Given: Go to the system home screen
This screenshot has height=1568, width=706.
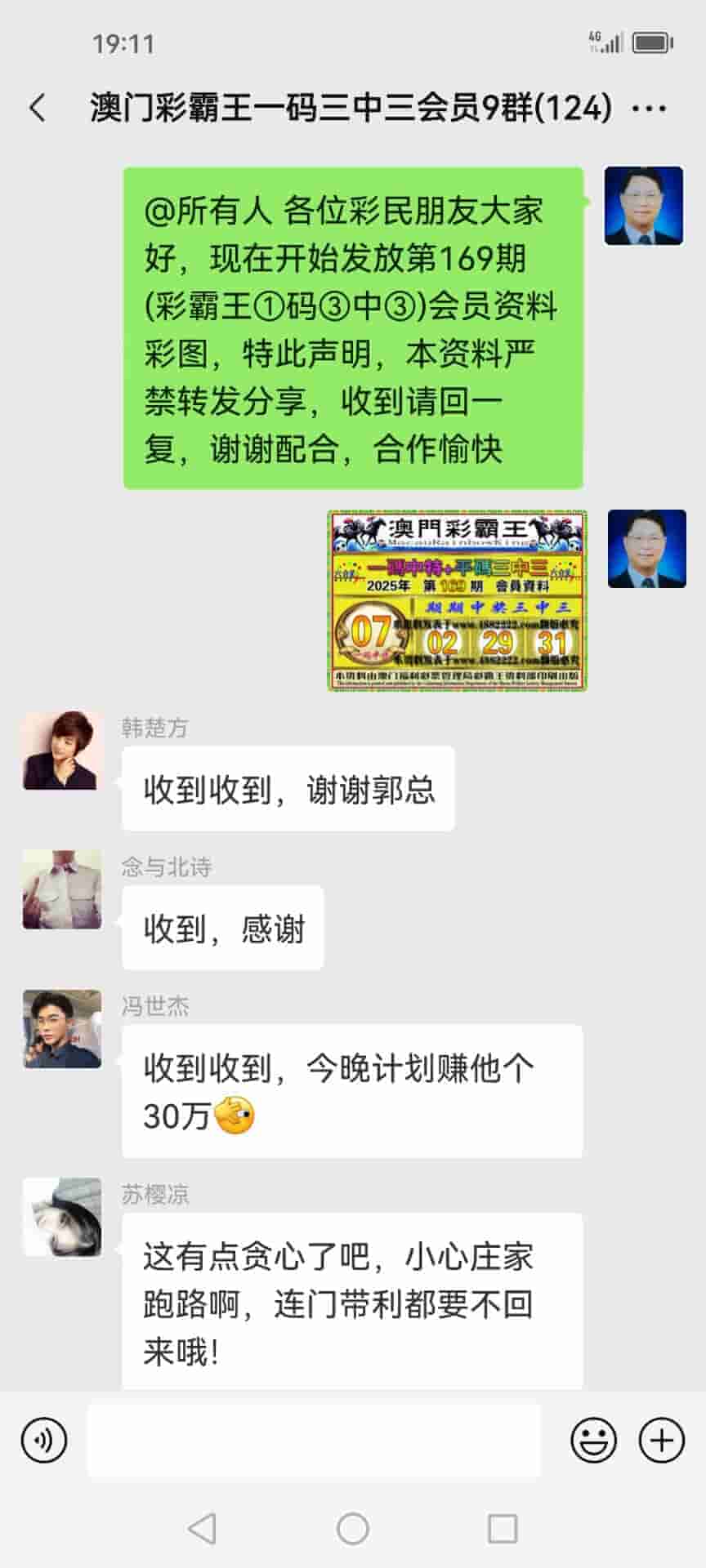Looking at the screenshot, I should click(x=353, y=1528).
